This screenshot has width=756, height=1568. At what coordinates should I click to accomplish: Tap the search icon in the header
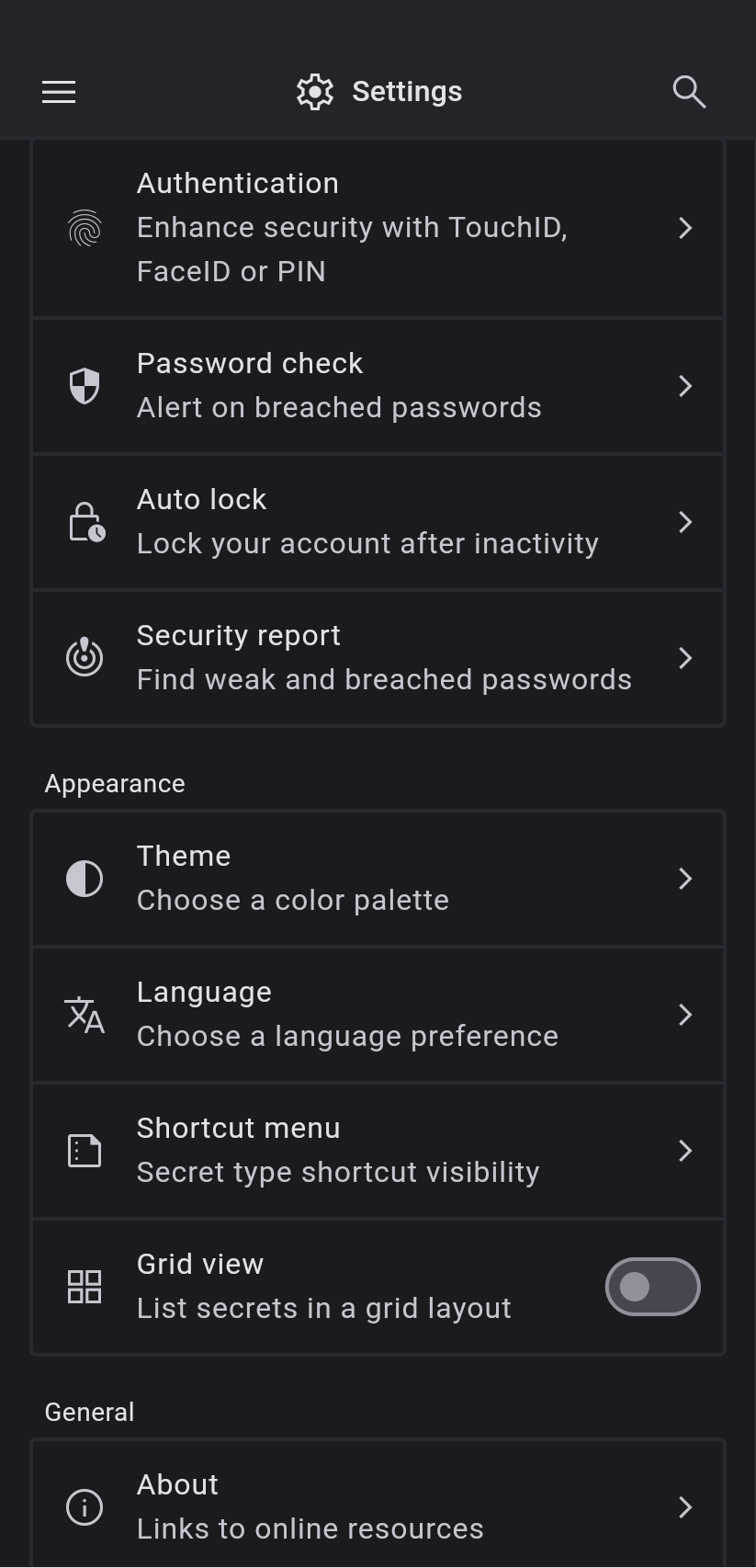[x=688, y=92]
